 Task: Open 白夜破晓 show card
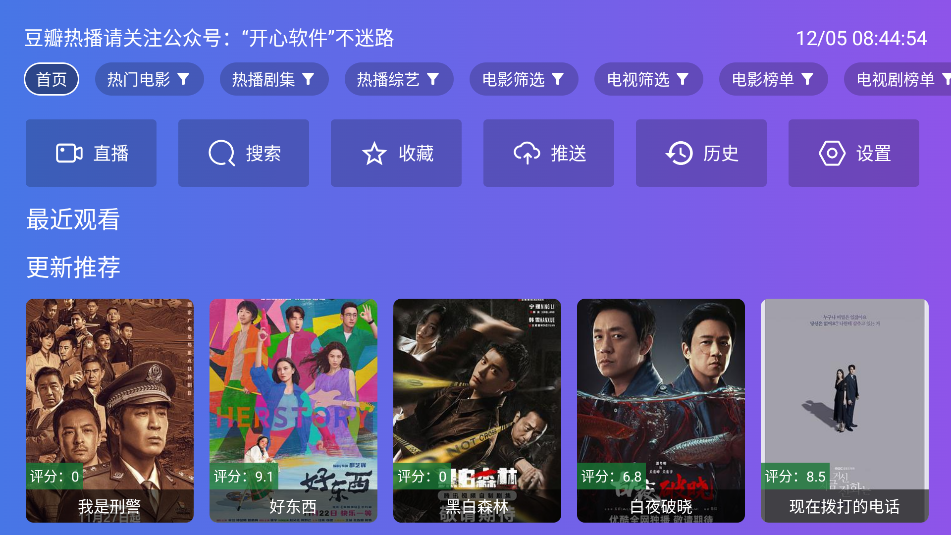(x=661, y=410)
